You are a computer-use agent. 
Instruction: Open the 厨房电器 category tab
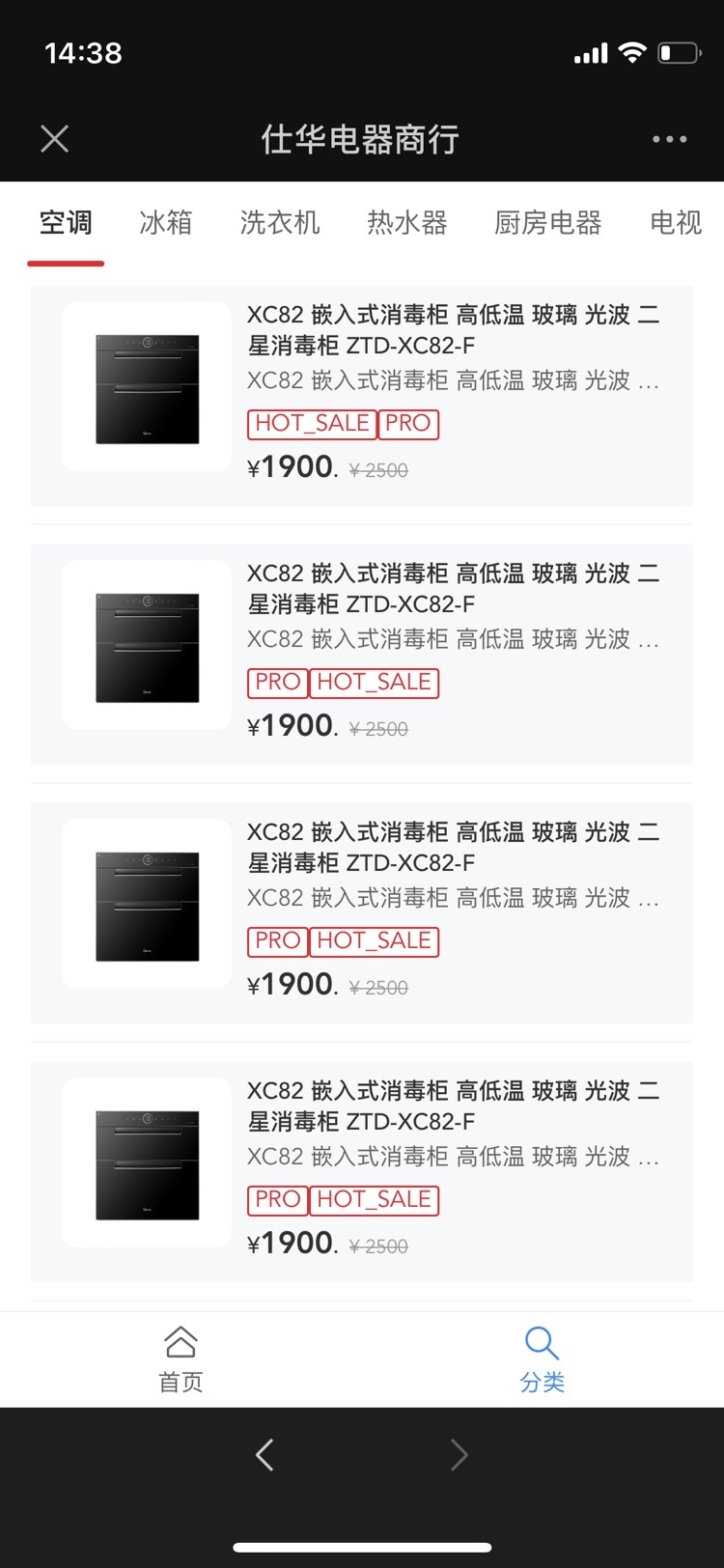tap(547, 223)
